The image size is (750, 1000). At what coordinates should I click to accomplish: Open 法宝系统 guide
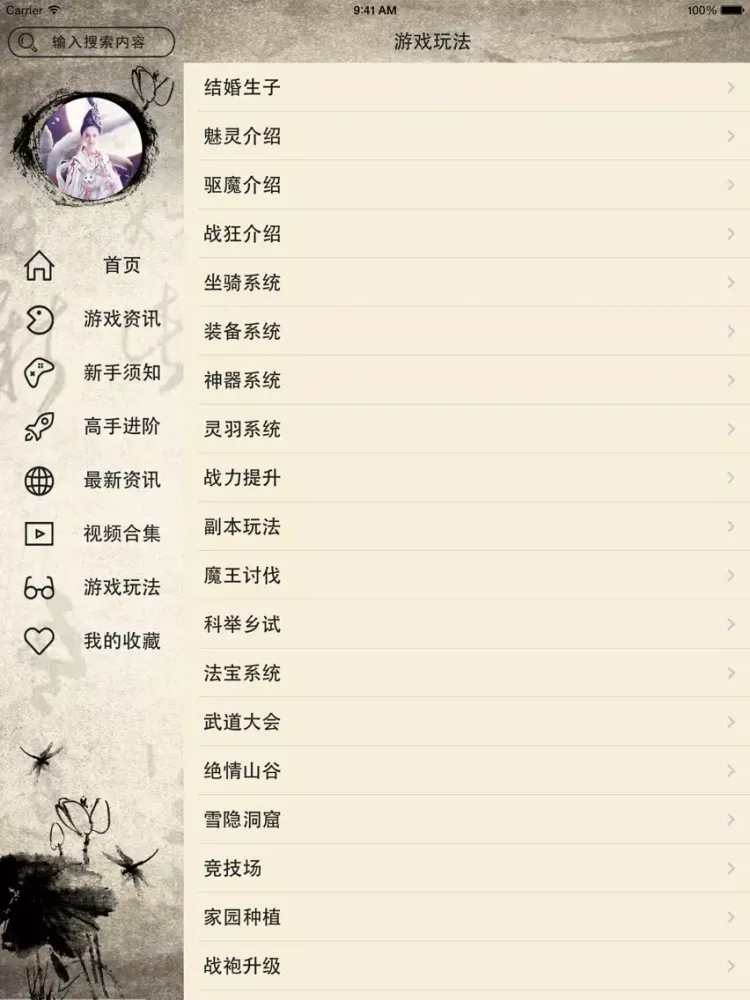click(x=466, y=673)
